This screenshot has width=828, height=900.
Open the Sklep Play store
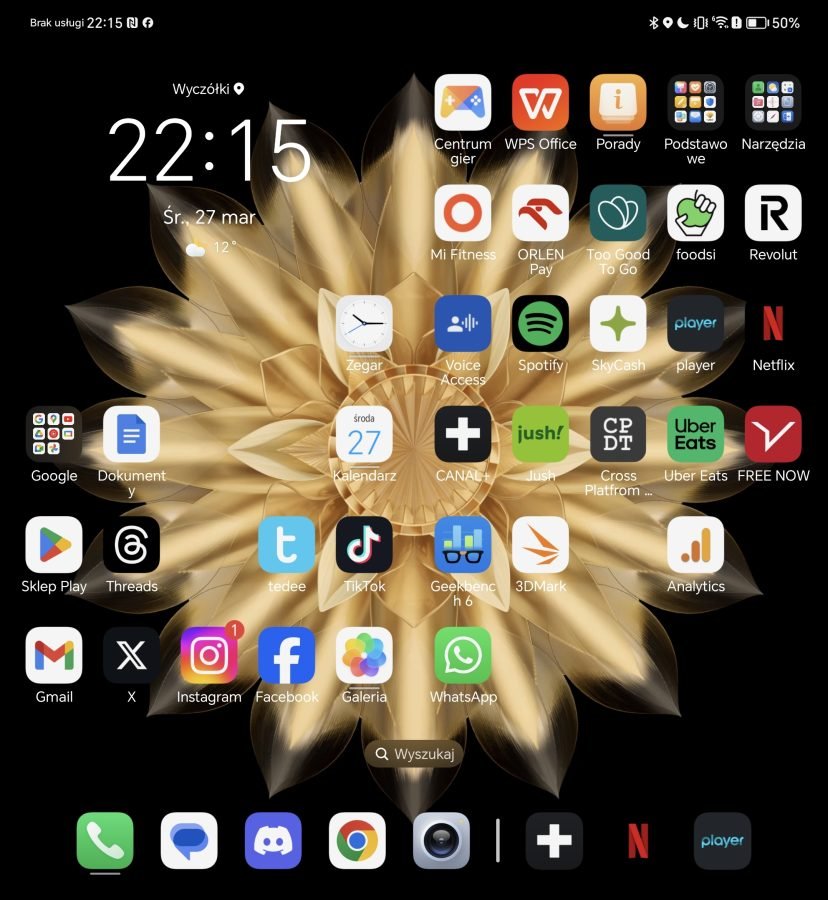[54, 545]
